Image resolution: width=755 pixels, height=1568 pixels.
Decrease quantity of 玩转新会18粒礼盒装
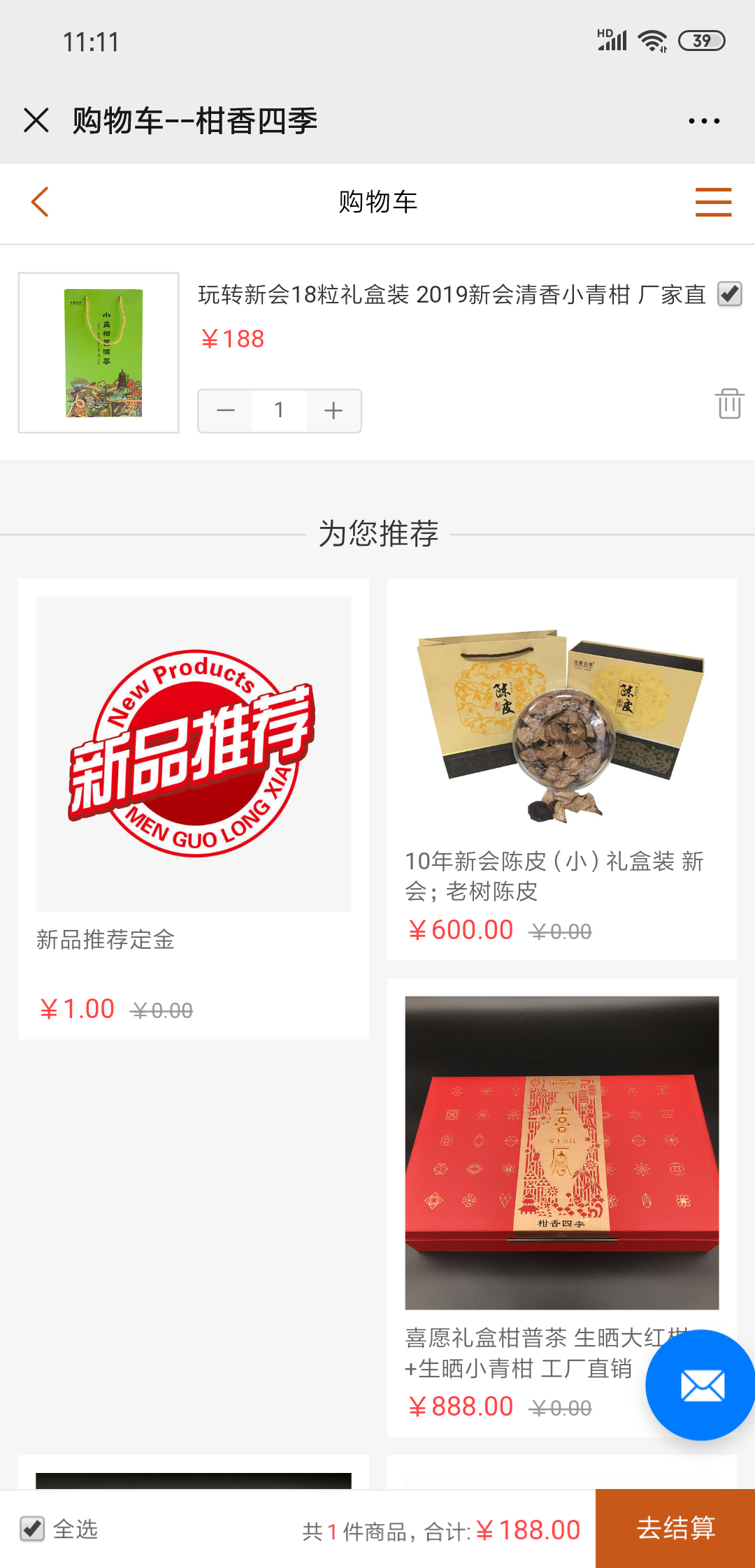coord(226,411)
